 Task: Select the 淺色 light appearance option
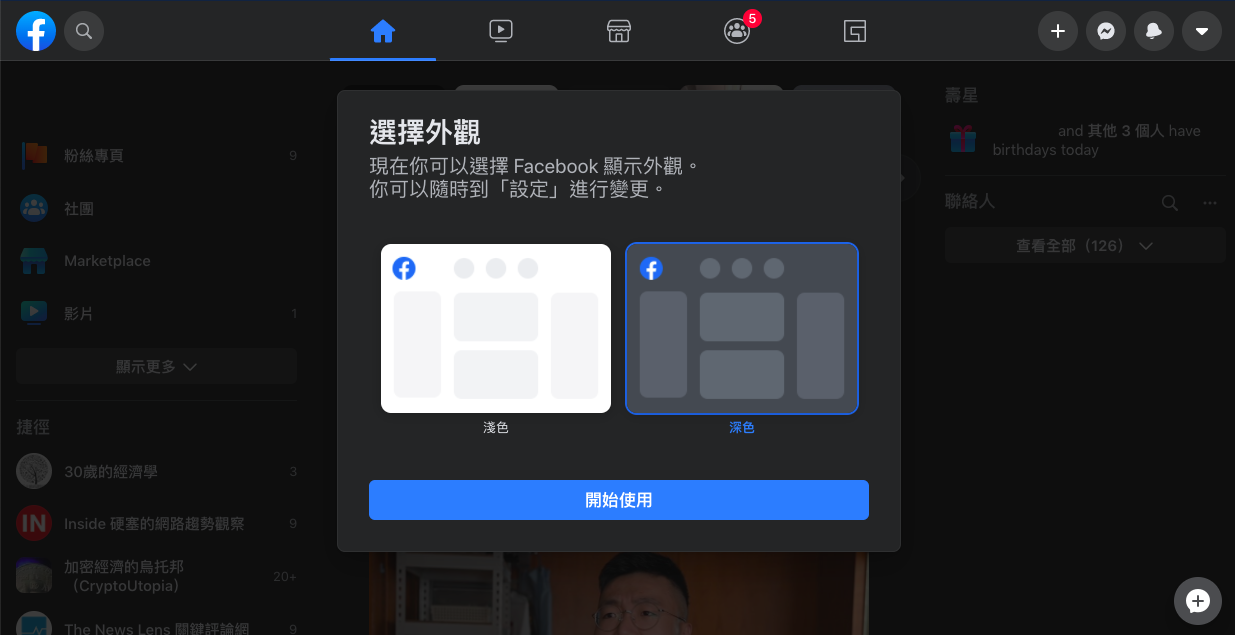[x=495, y=329]
